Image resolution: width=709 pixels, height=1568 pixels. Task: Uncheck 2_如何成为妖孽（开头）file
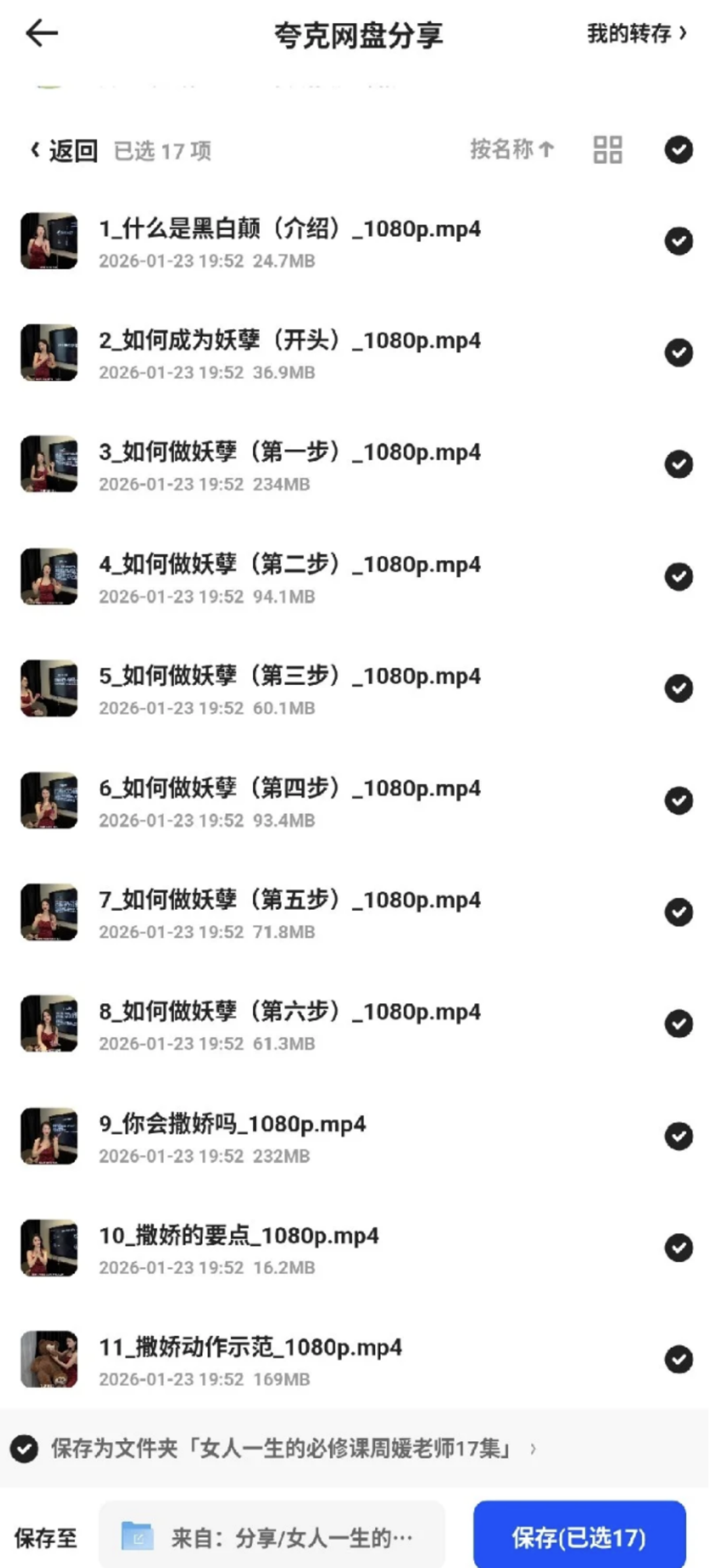(x=678, y=353)
